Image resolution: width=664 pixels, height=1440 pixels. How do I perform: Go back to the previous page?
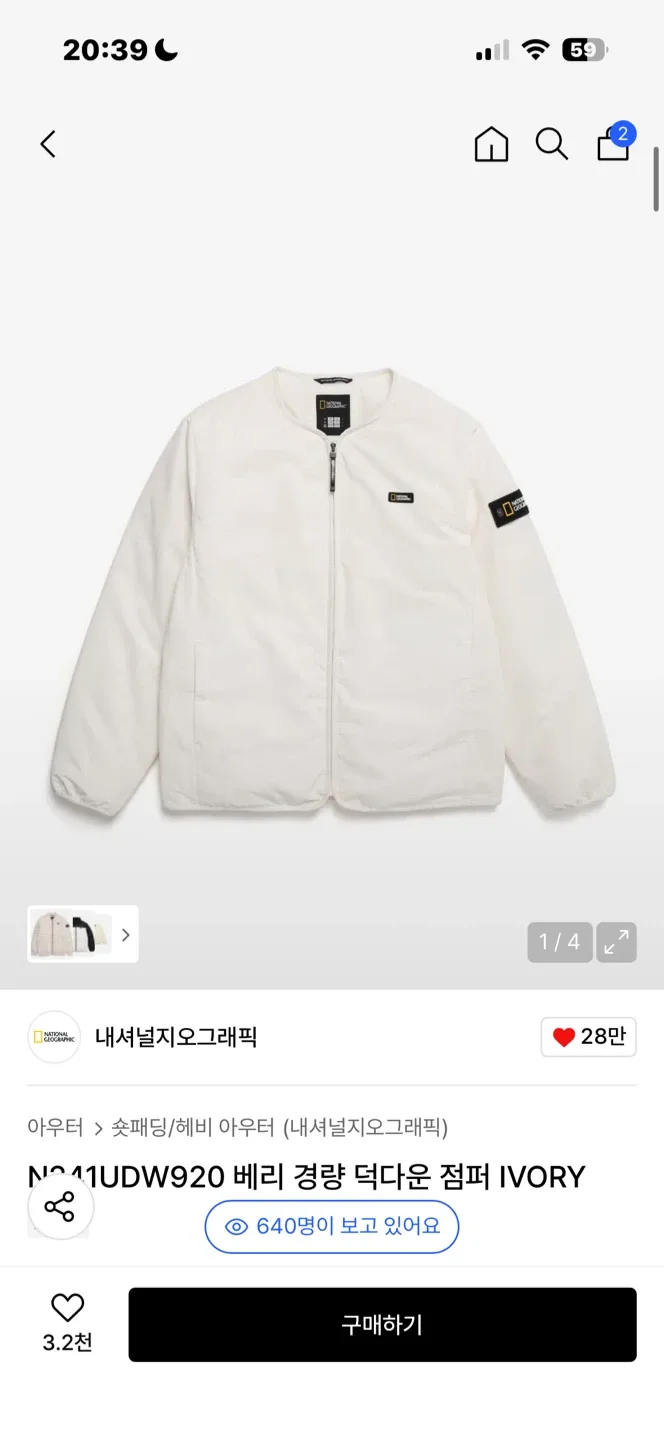[48, 144]
